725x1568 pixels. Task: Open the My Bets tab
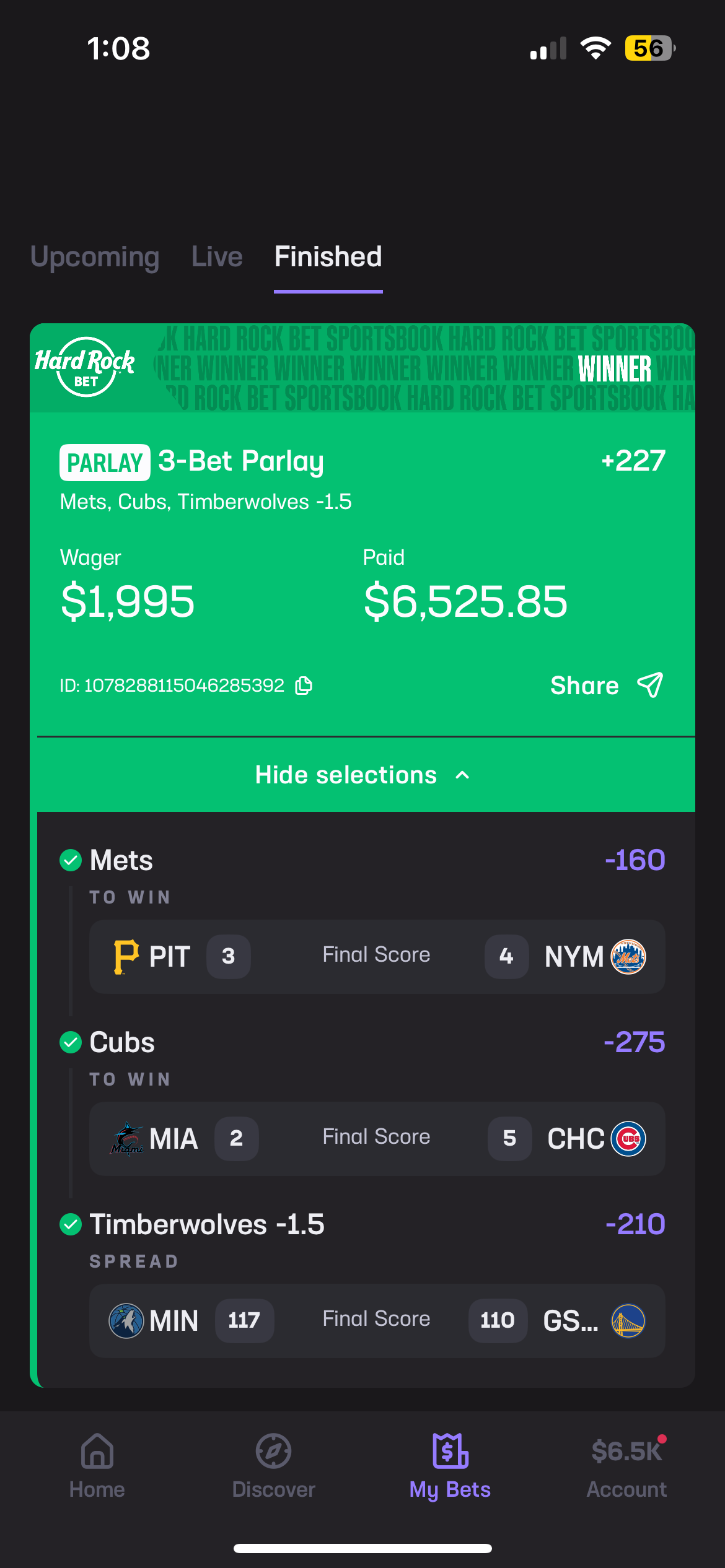(x=450, y=1465)
